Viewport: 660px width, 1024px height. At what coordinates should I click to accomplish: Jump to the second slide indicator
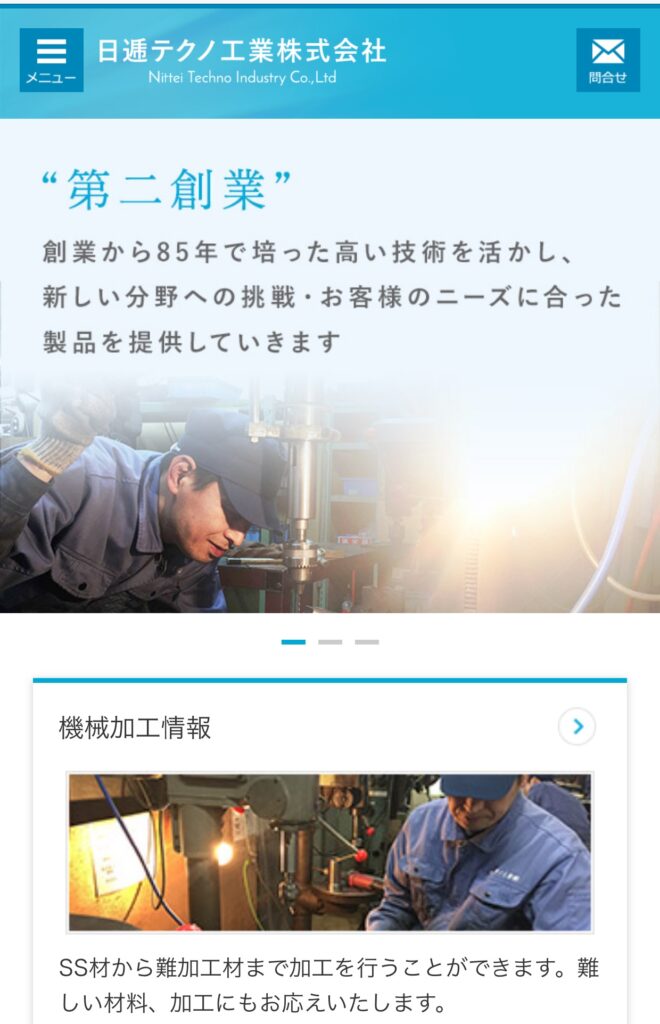pos(330,642)
